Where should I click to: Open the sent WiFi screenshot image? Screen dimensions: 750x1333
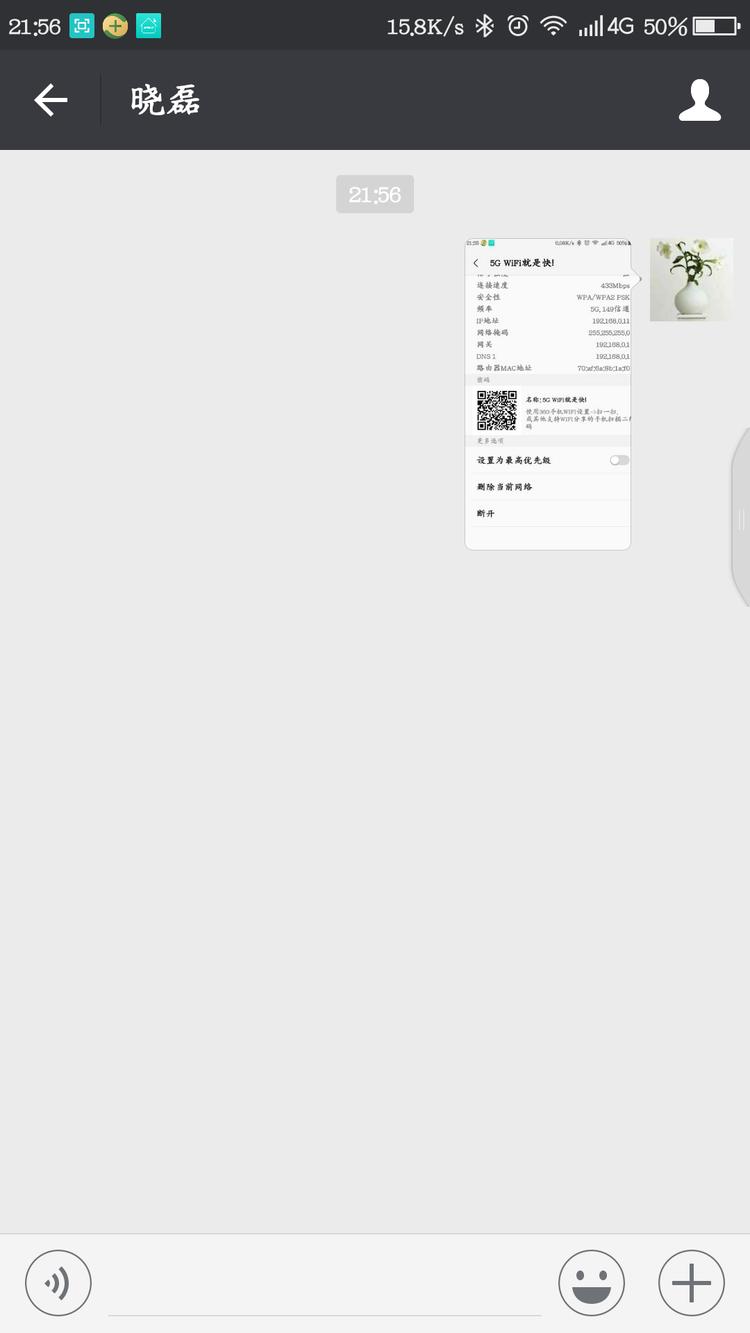[548, 394]
